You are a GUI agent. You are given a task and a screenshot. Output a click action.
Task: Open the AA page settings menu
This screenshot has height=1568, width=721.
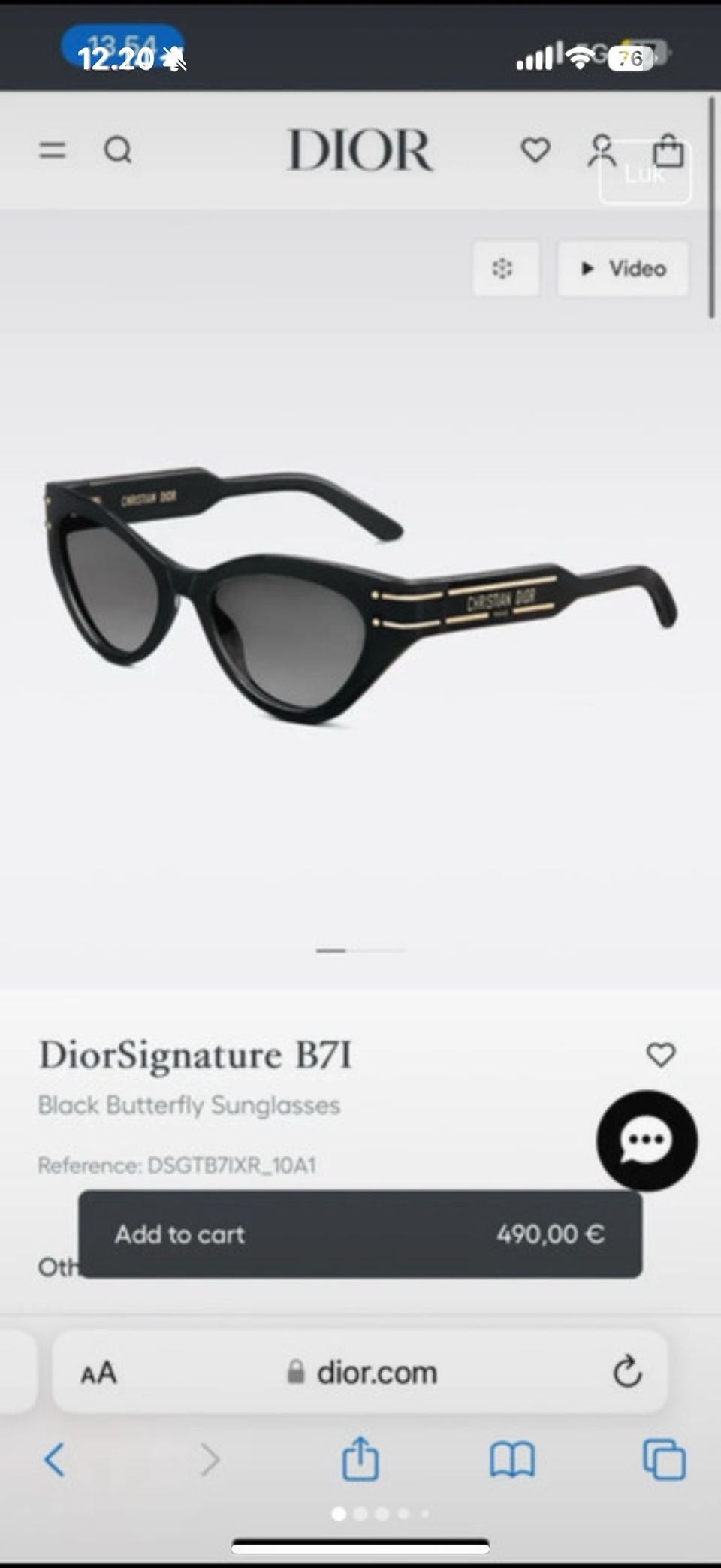[98, 1373]
